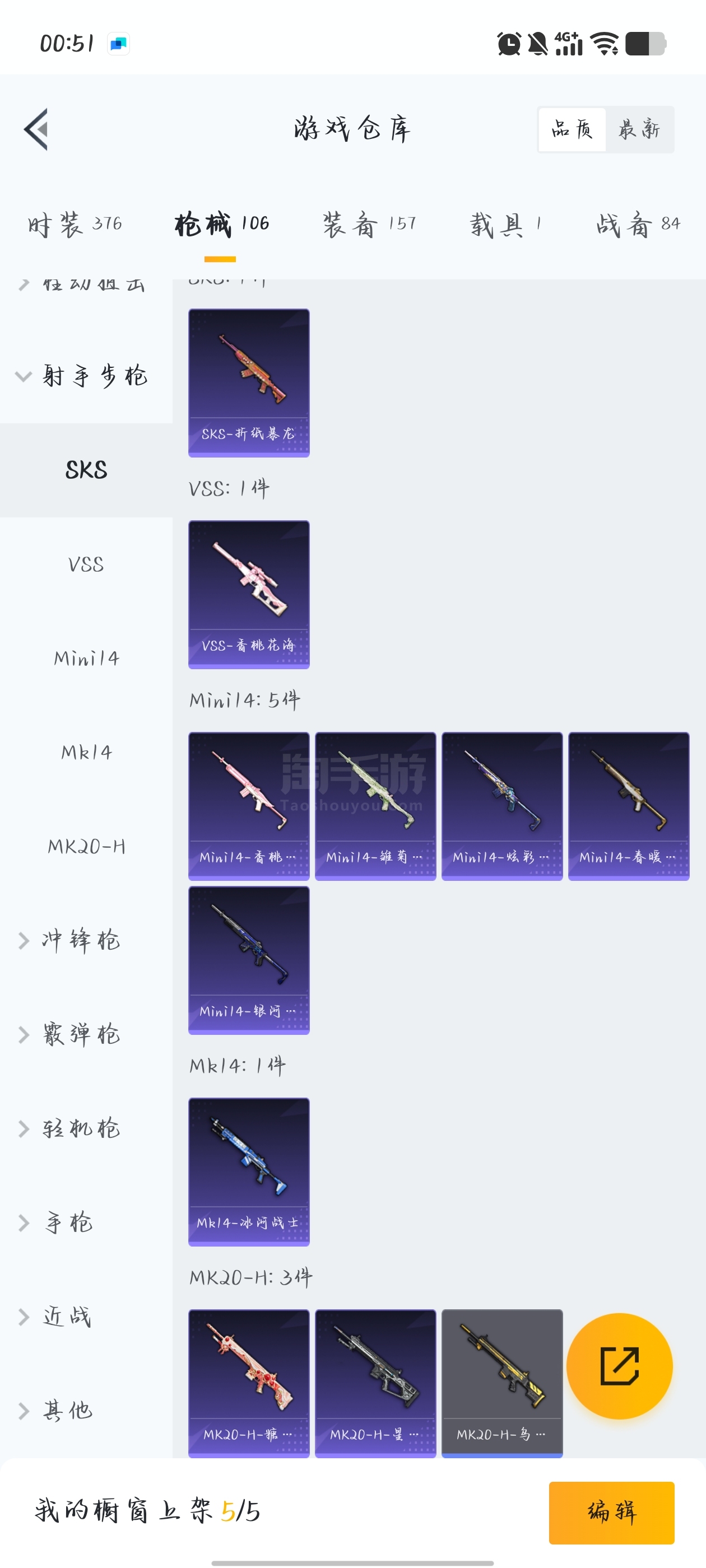Select MK20-H in the sidebar
The image size is (706, 1568).
(86, 846)
